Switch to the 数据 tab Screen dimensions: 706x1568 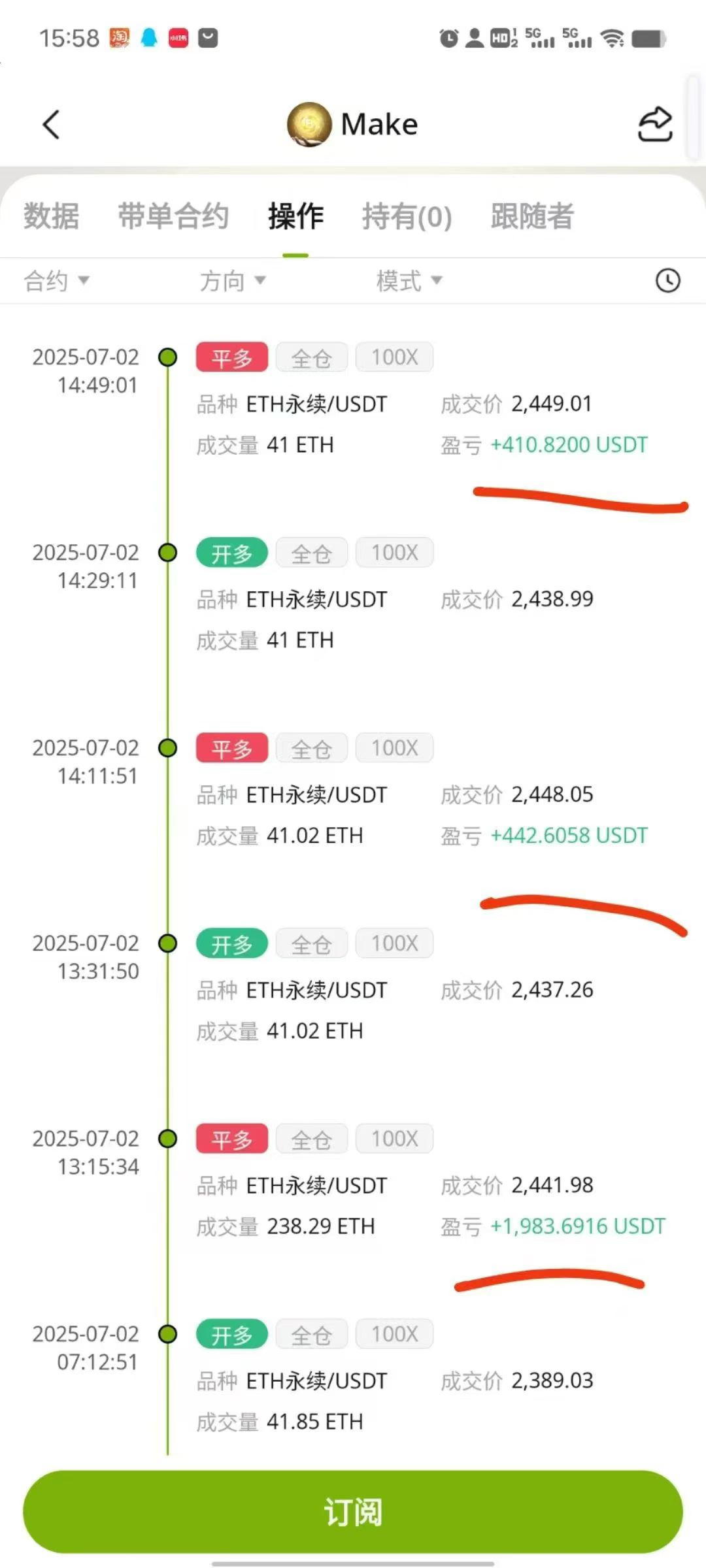click(x=51, y=216)
